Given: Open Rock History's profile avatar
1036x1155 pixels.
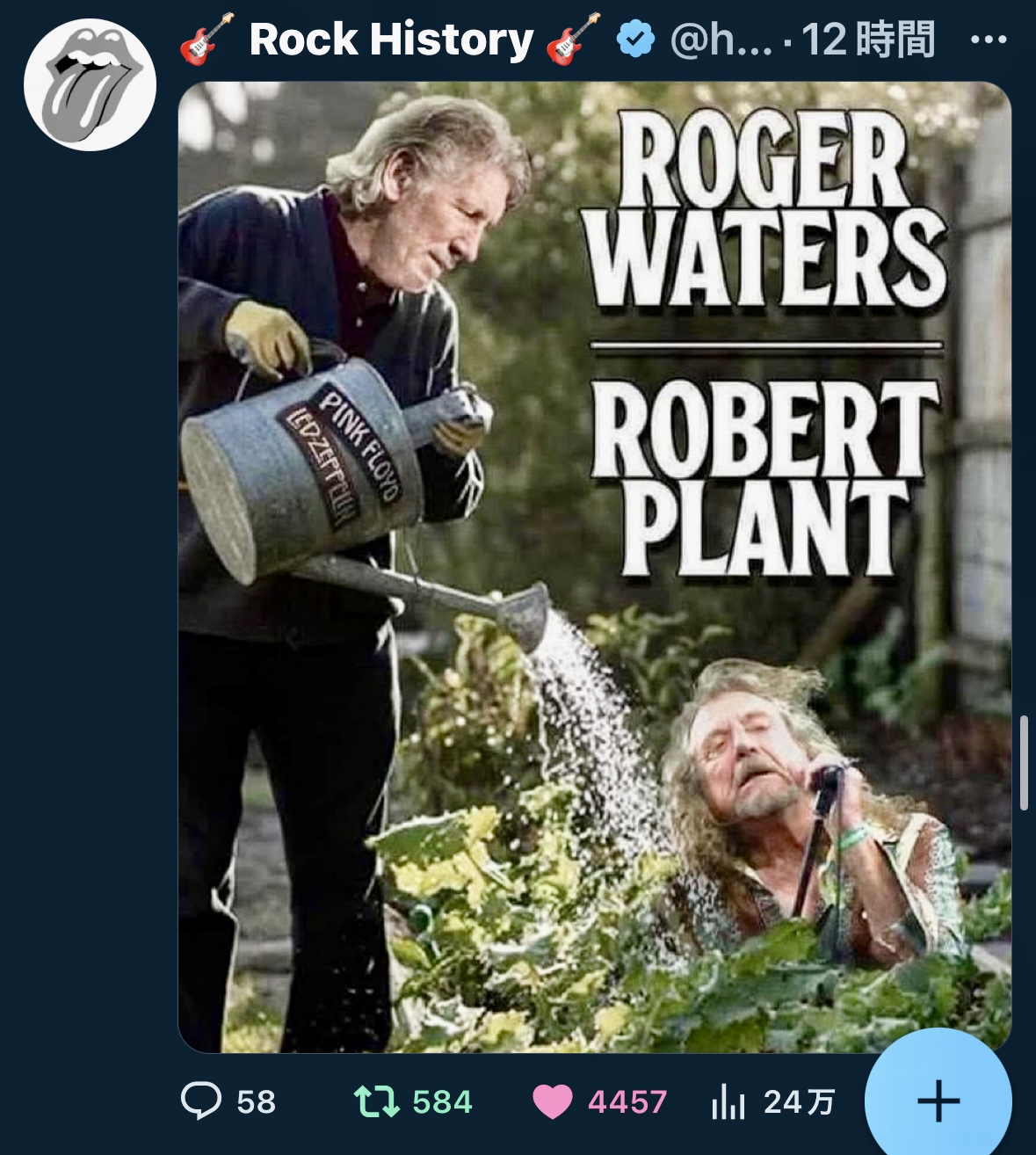Looking at the screenshot, I should [90, 85].
